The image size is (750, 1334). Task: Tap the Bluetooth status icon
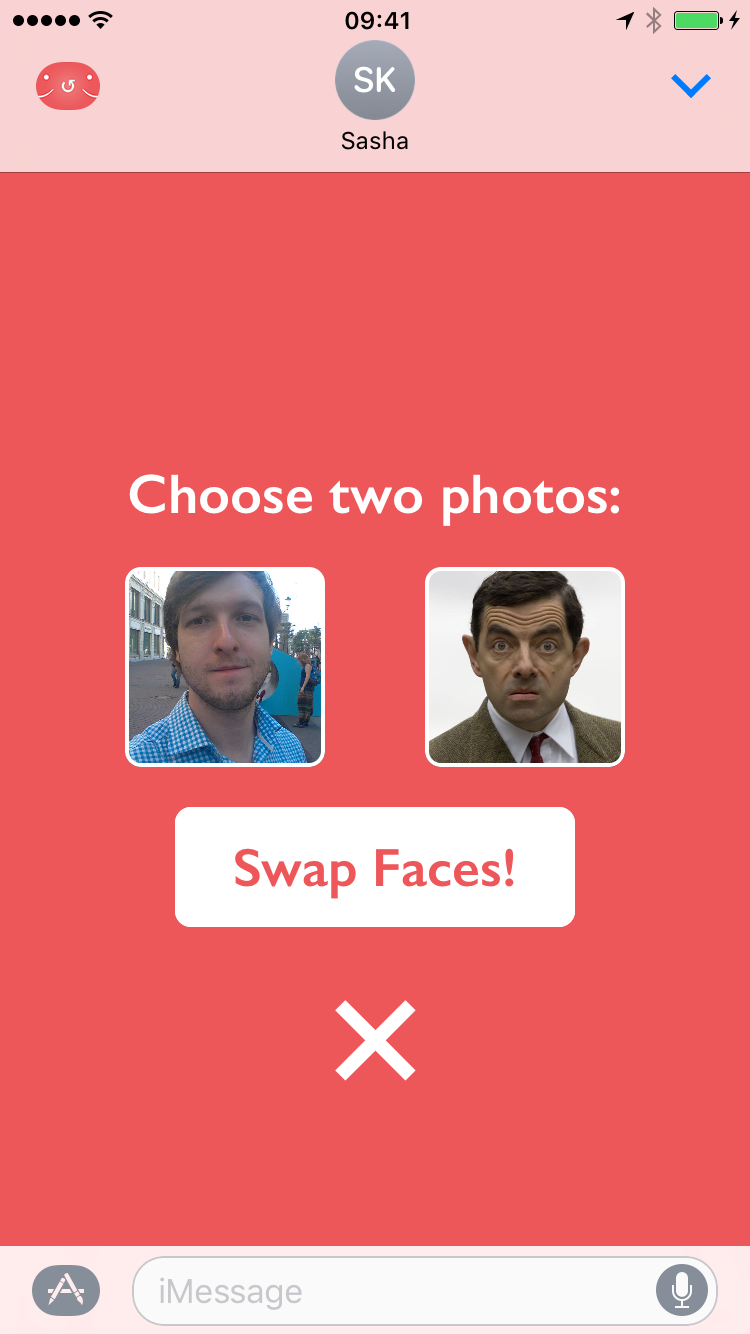pyautogui.click(x=655, y=18)
